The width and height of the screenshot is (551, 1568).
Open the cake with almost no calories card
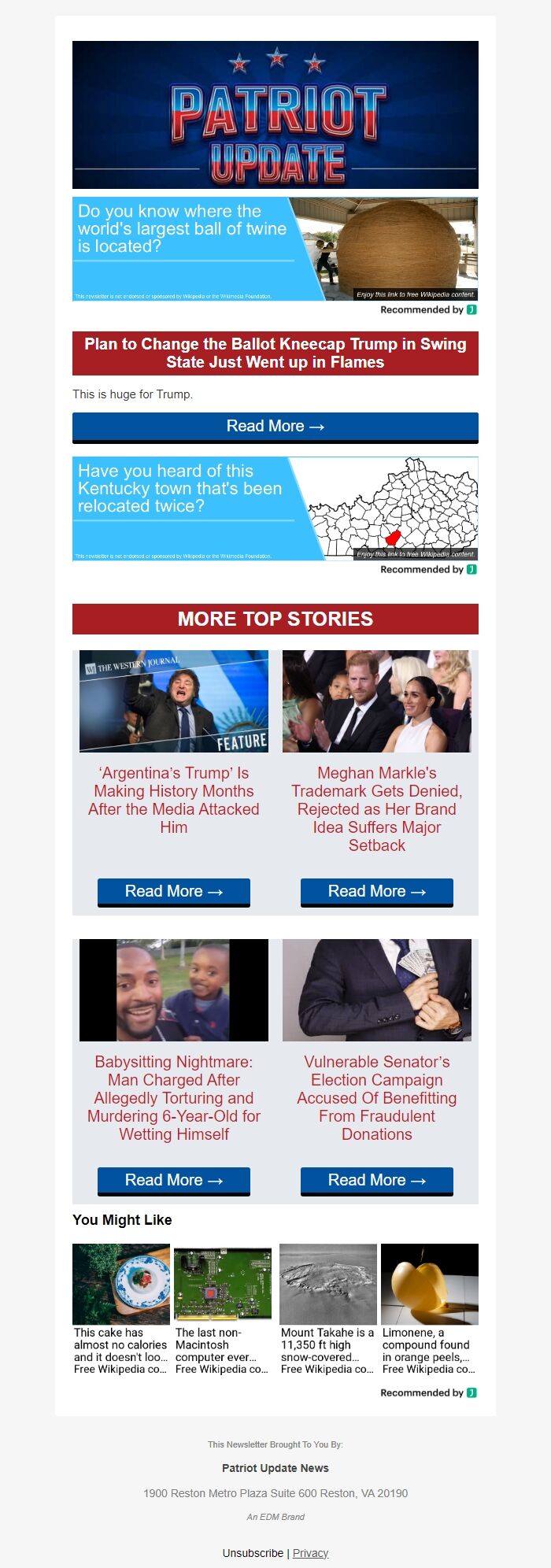[120, 1309]
